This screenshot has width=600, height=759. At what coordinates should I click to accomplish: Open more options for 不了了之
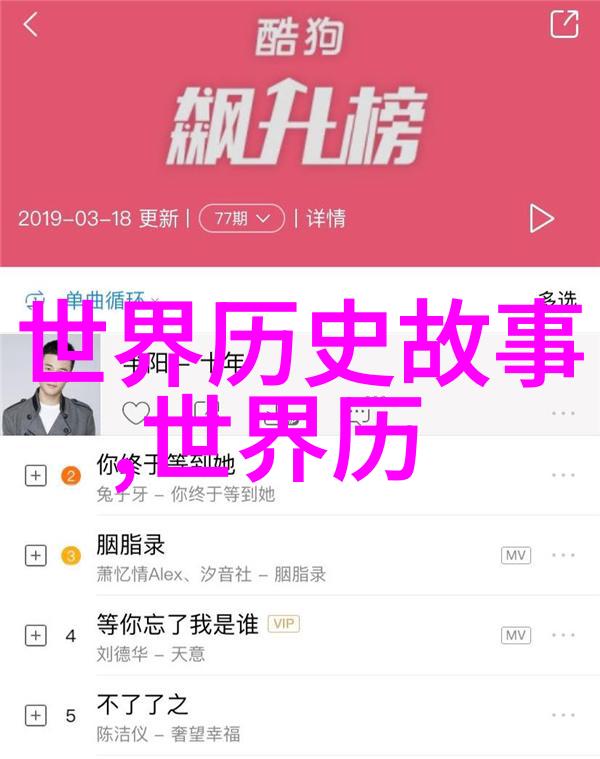(x=563, y=715)
